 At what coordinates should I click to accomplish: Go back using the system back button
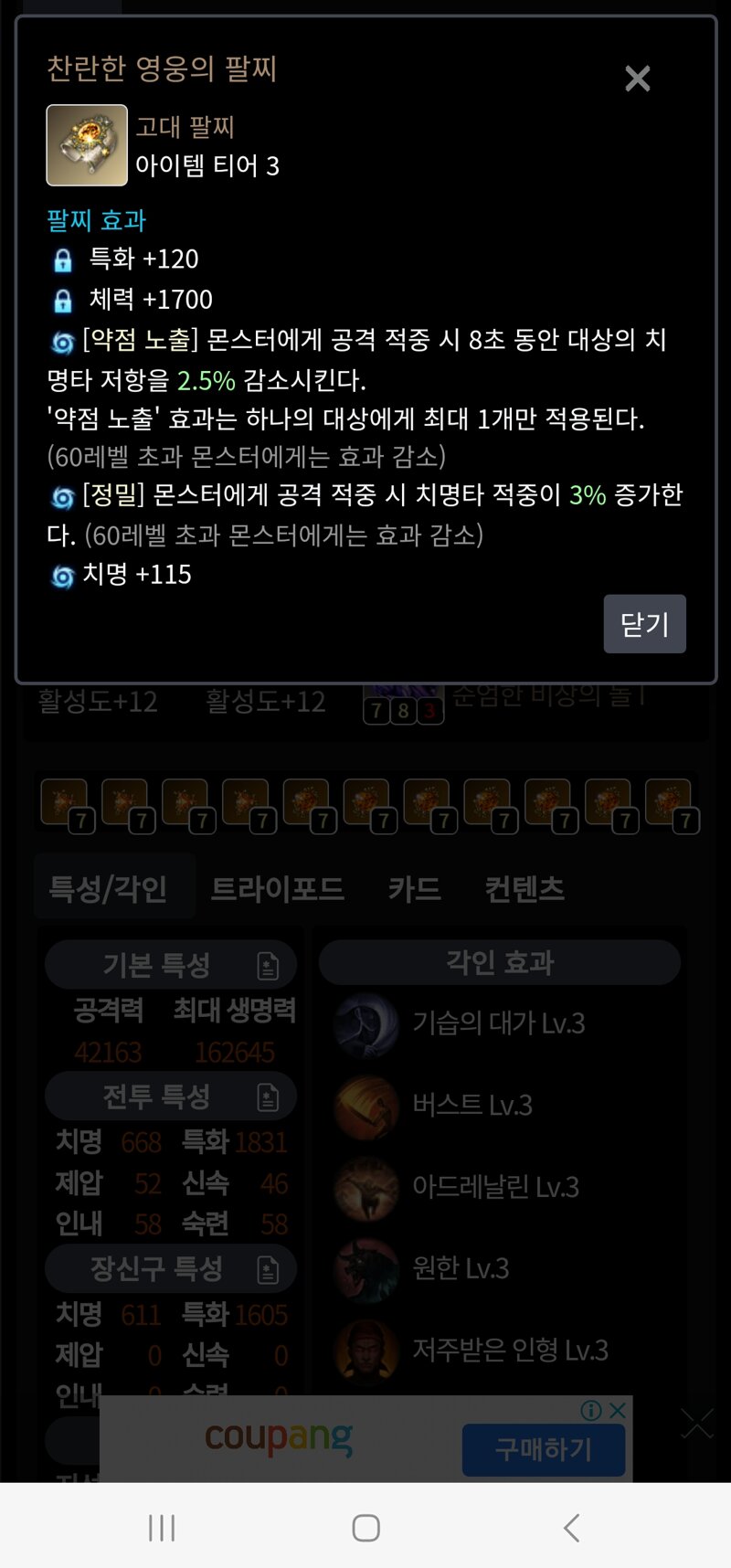tap(571, 1528)
